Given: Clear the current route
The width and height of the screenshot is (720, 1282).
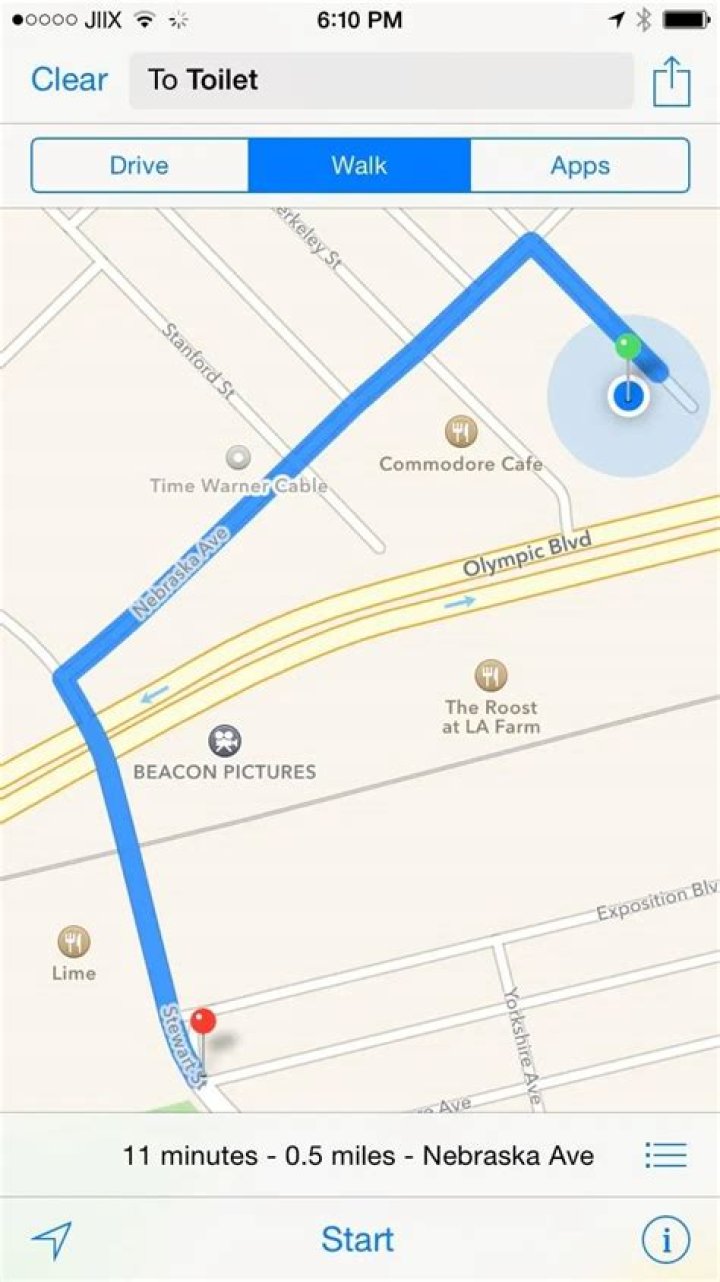Looking at the screenshot, I should [x=69, y=80].
